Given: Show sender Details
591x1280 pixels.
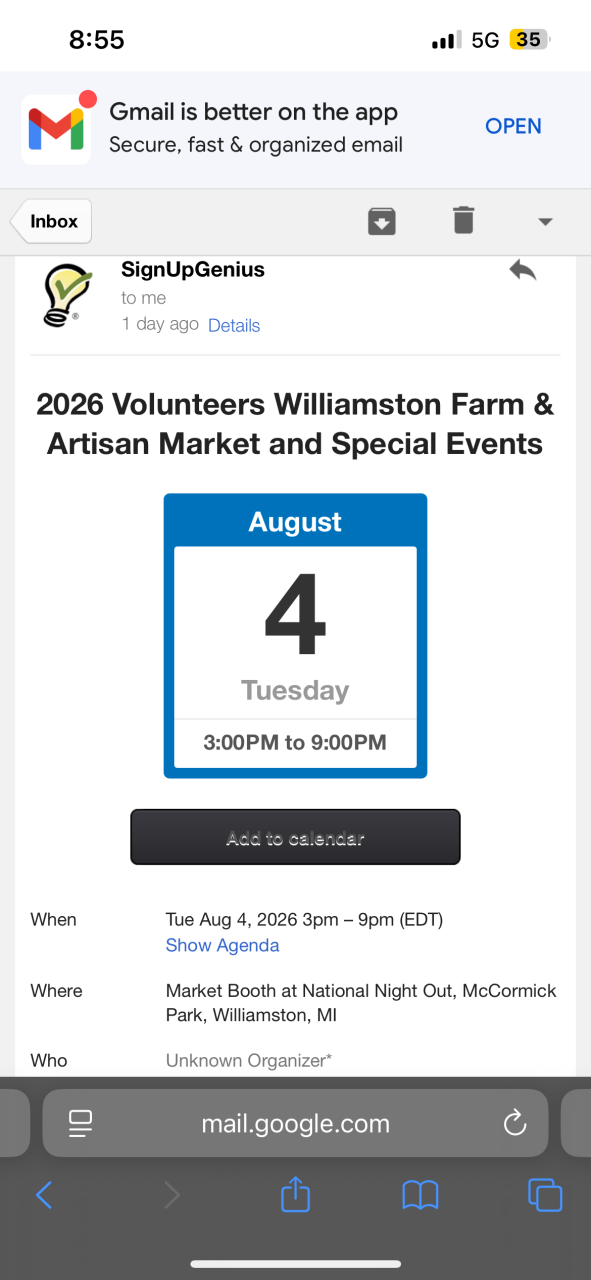Looking at the screenshot, I should pyautogui.click(x=234, y=325).
